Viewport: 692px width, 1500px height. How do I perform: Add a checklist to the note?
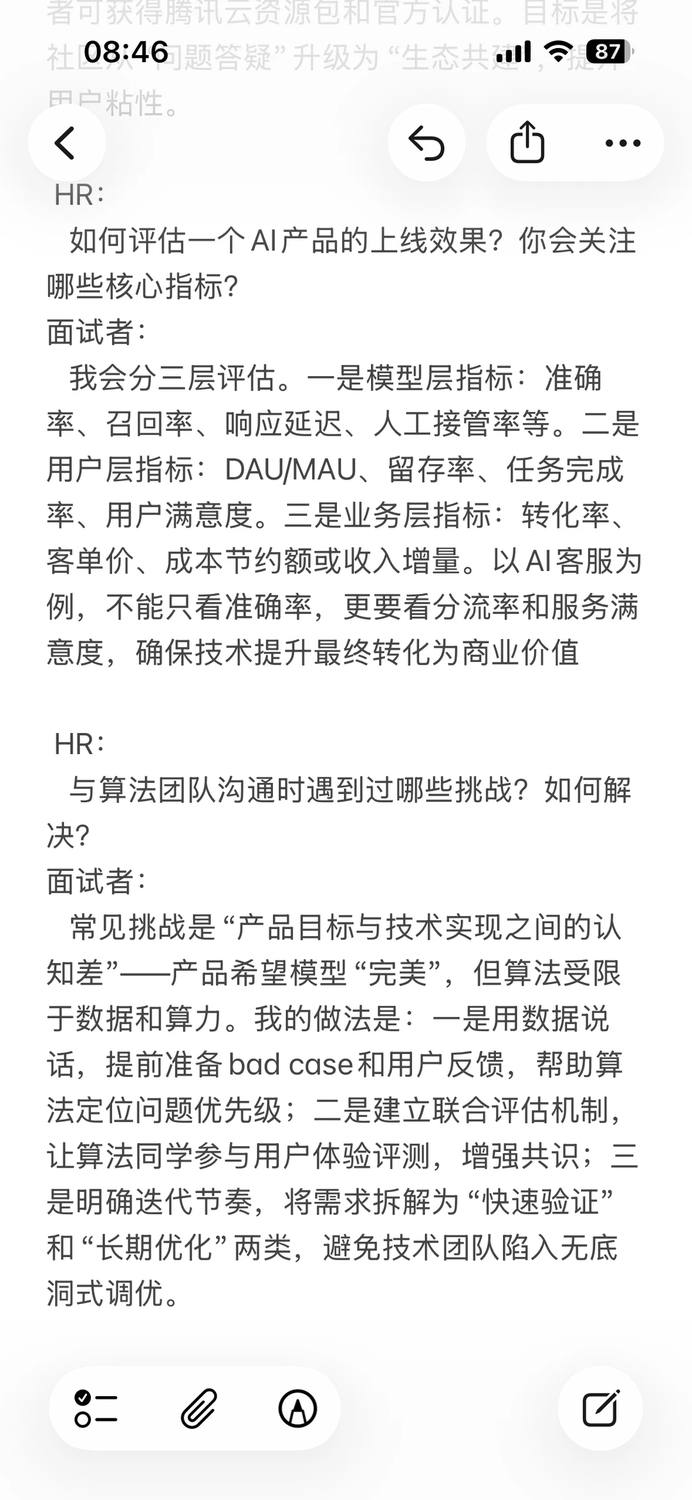(x=96, y=1408)
